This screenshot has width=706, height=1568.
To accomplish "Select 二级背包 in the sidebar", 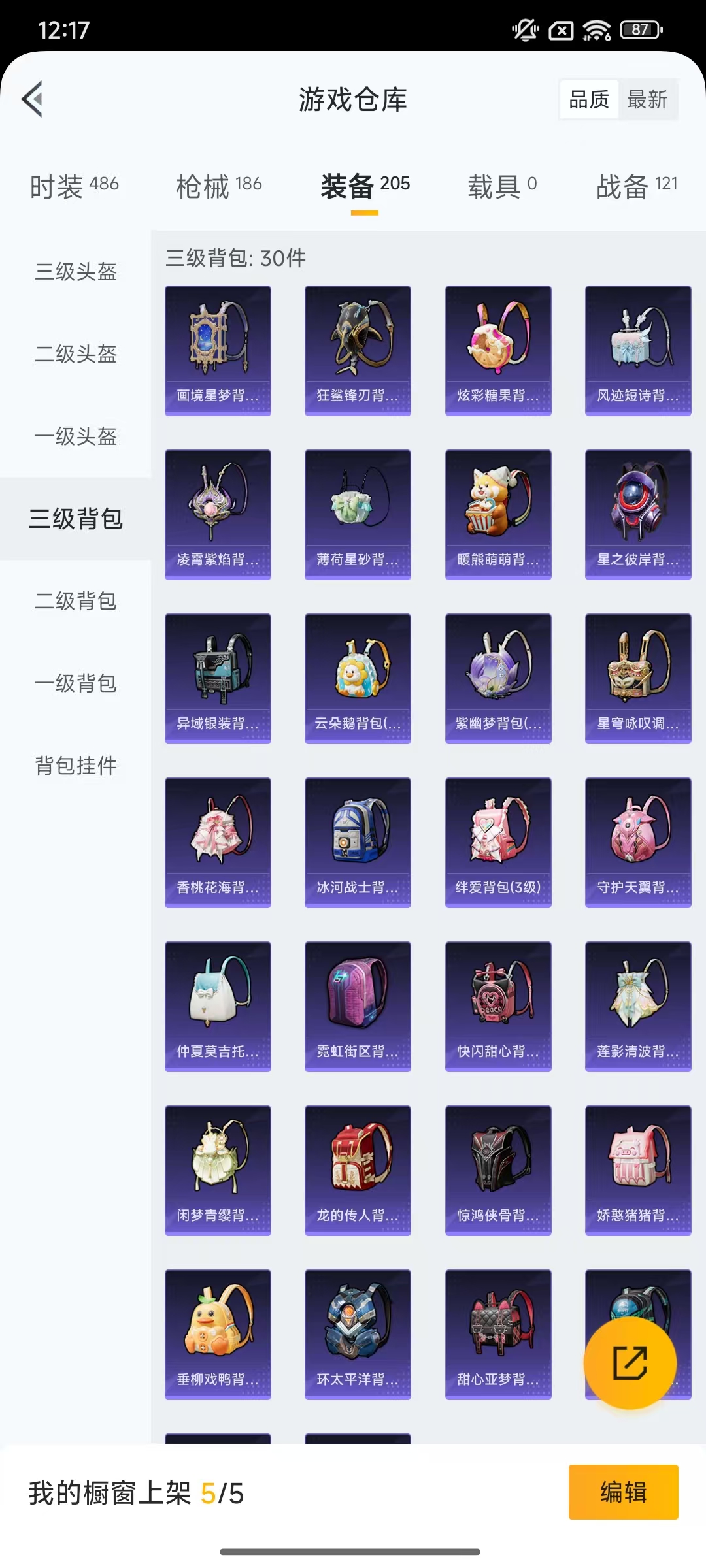I will [x=76, y=602].
